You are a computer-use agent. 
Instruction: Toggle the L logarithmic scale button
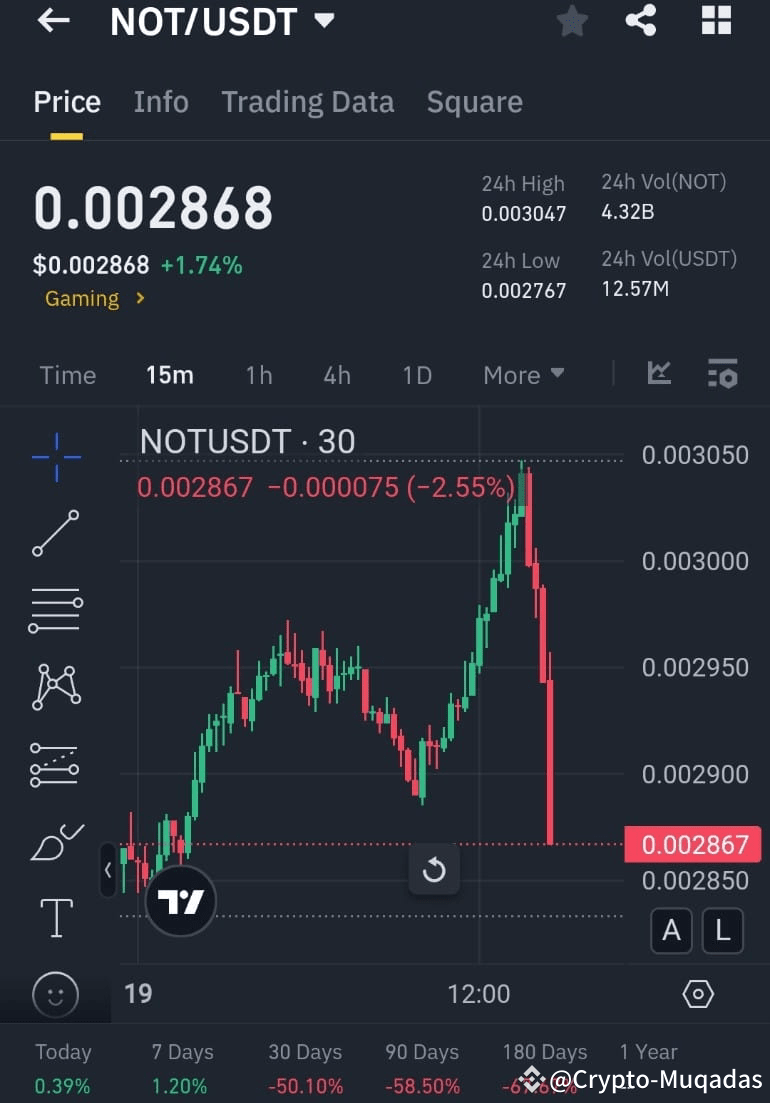click(x=722, y=931)
